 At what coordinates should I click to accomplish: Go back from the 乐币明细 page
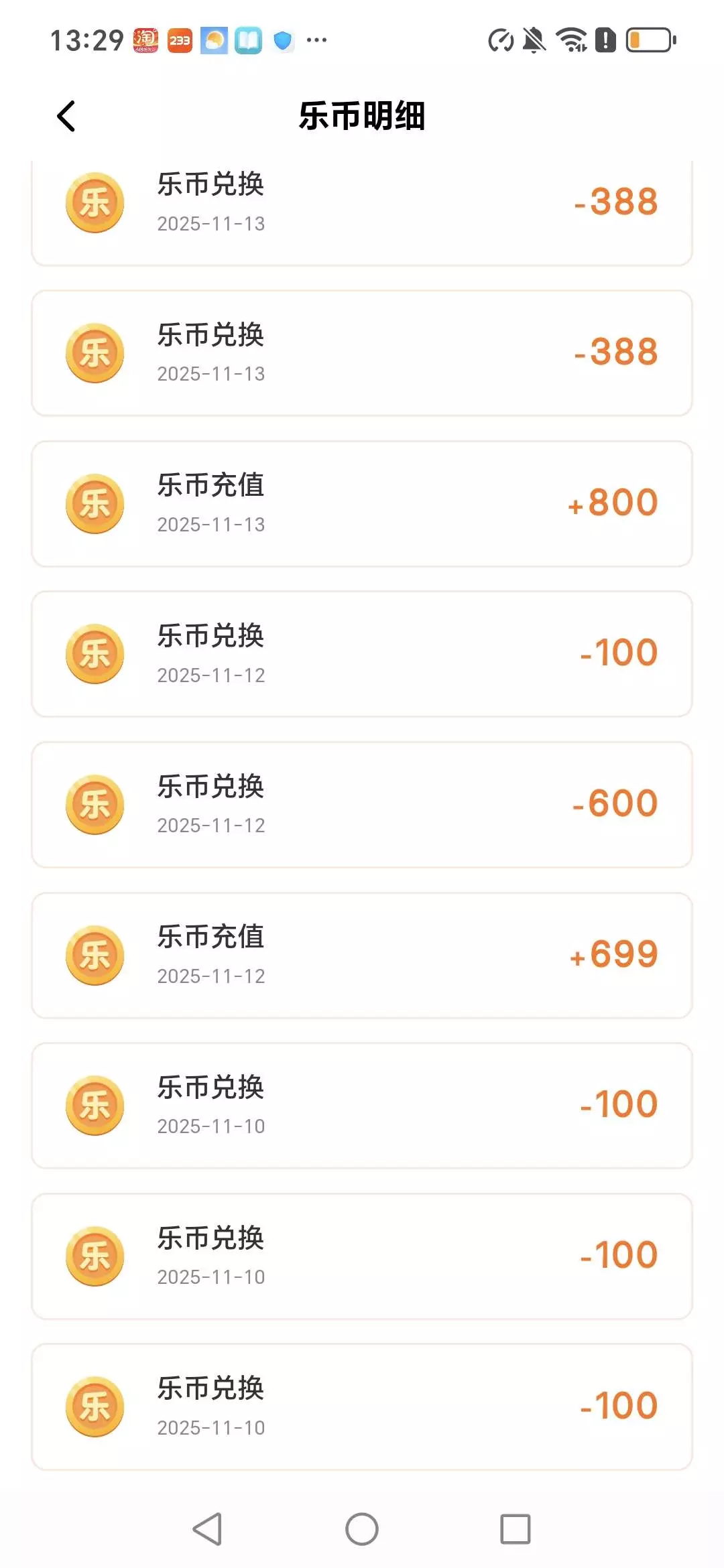click(66, 117)
